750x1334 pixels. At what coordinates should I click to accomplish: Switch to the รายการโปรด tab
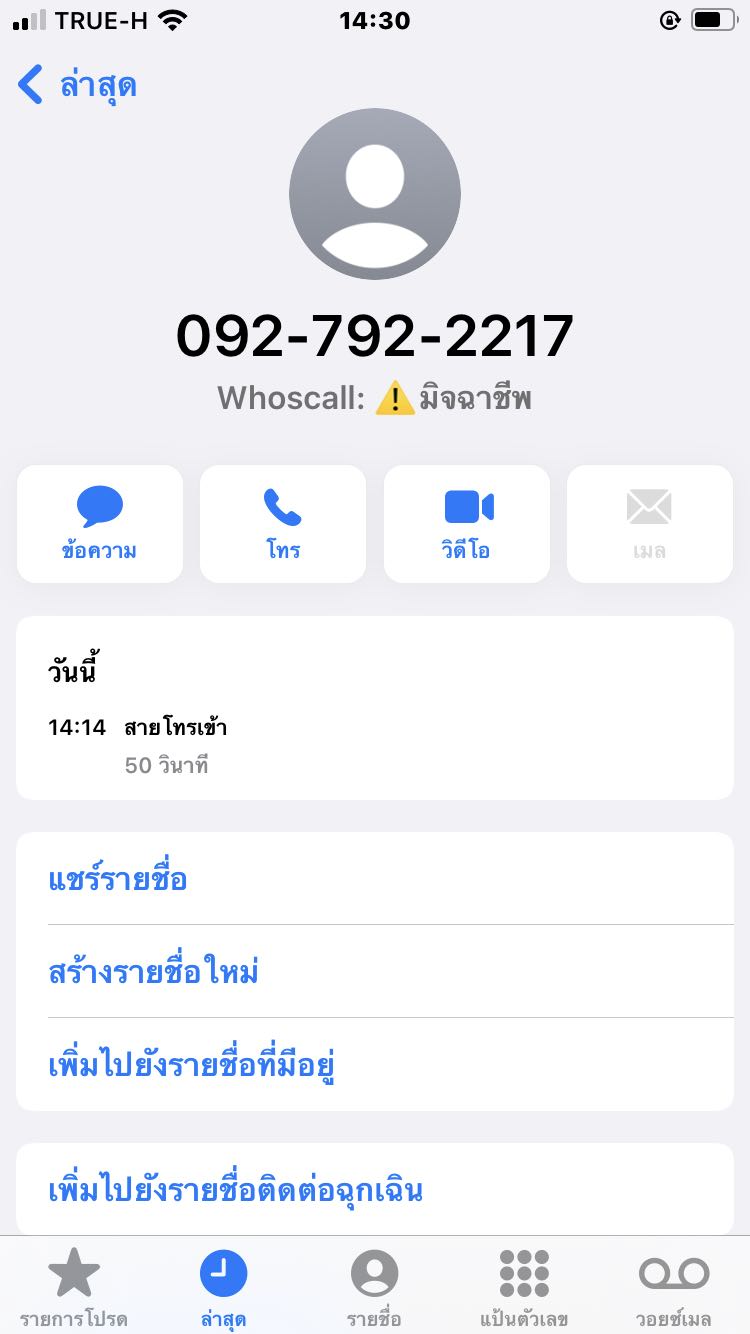[x=74, y=1287]
